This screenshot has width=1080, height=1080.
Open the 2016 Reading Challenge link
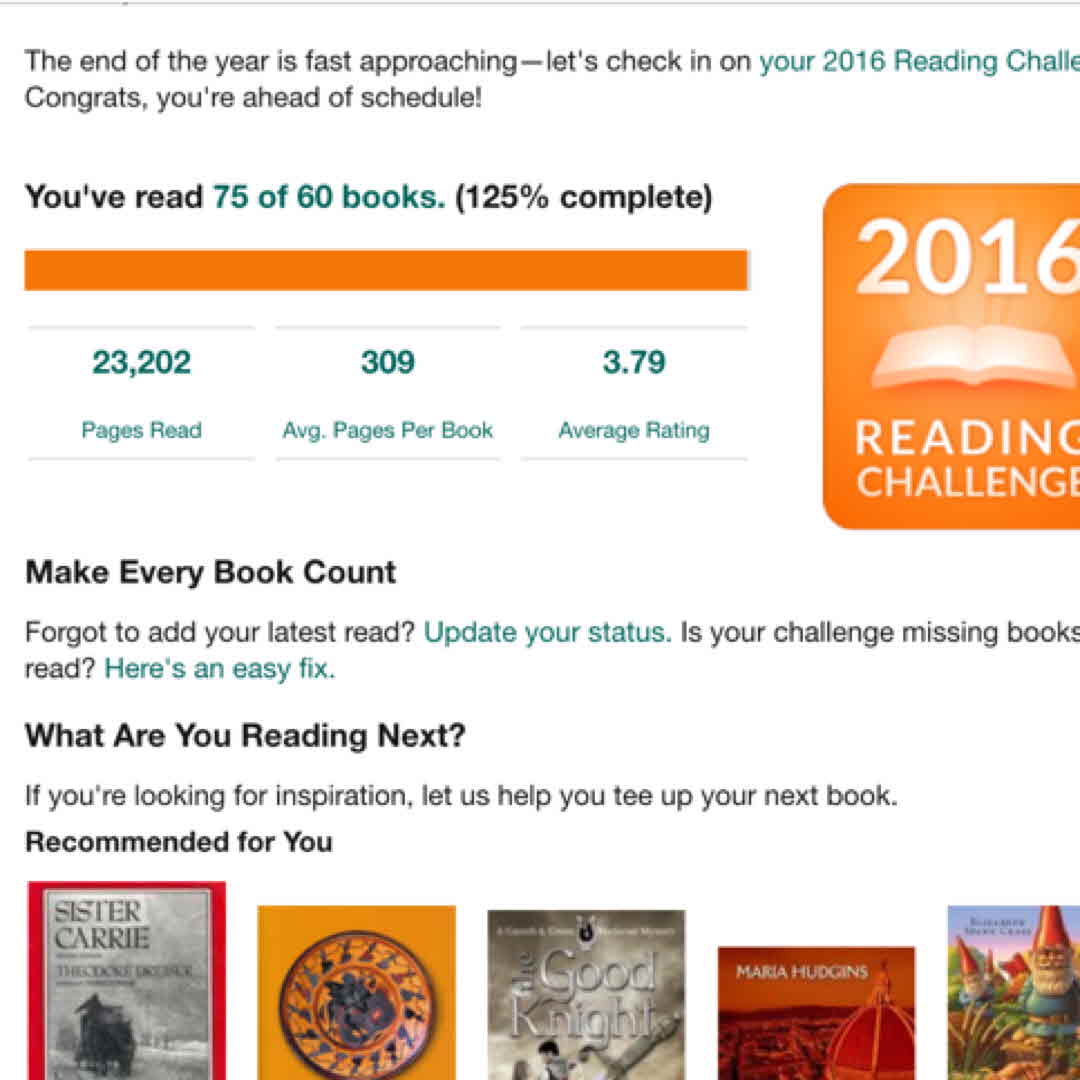pos(918,62)
